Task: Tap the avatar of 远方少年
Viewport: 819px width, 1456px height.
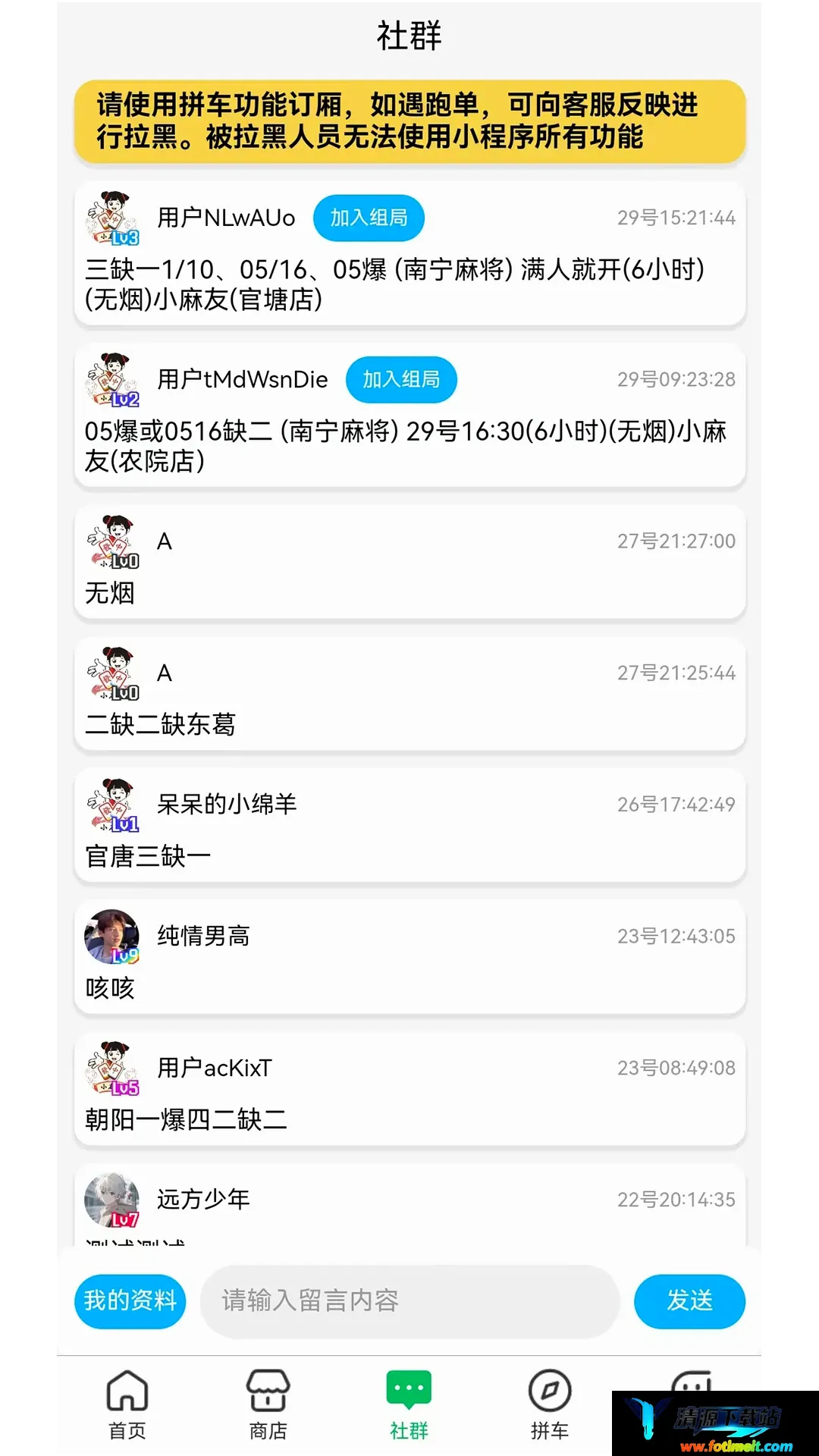Action: [x=112, y=1200]
